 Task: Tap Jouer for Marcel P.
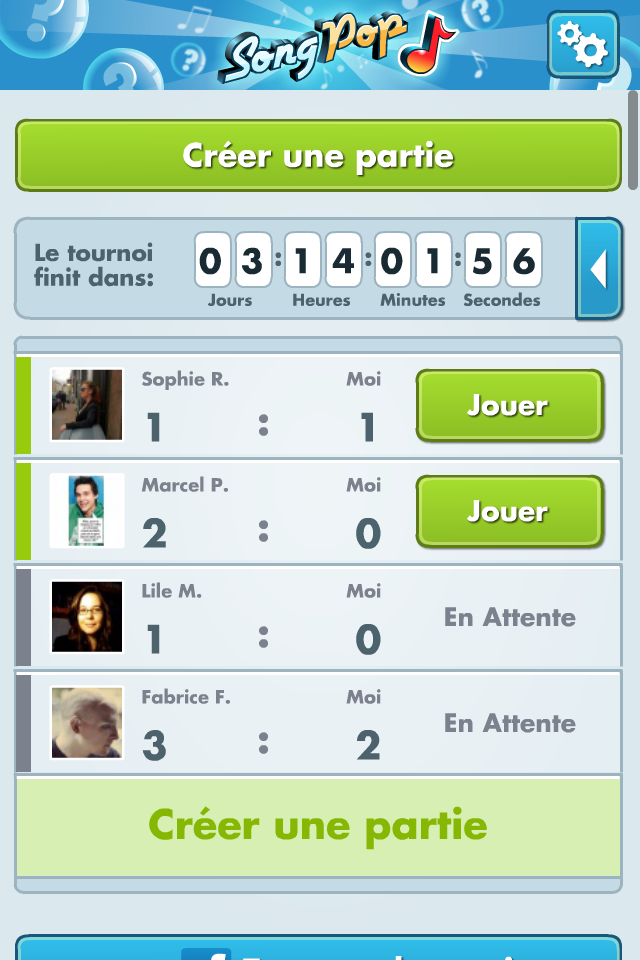pyautogui.click(x=509, y=512)
